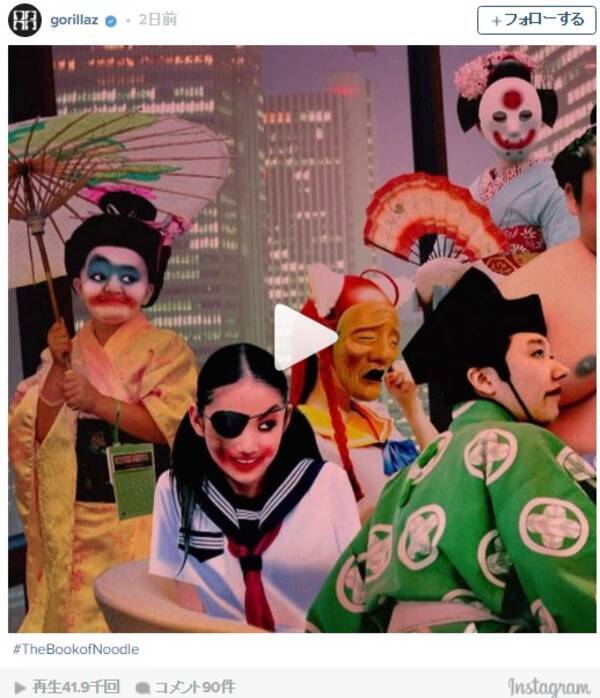Open the gorillaz profile avatar

coord(24,20)
